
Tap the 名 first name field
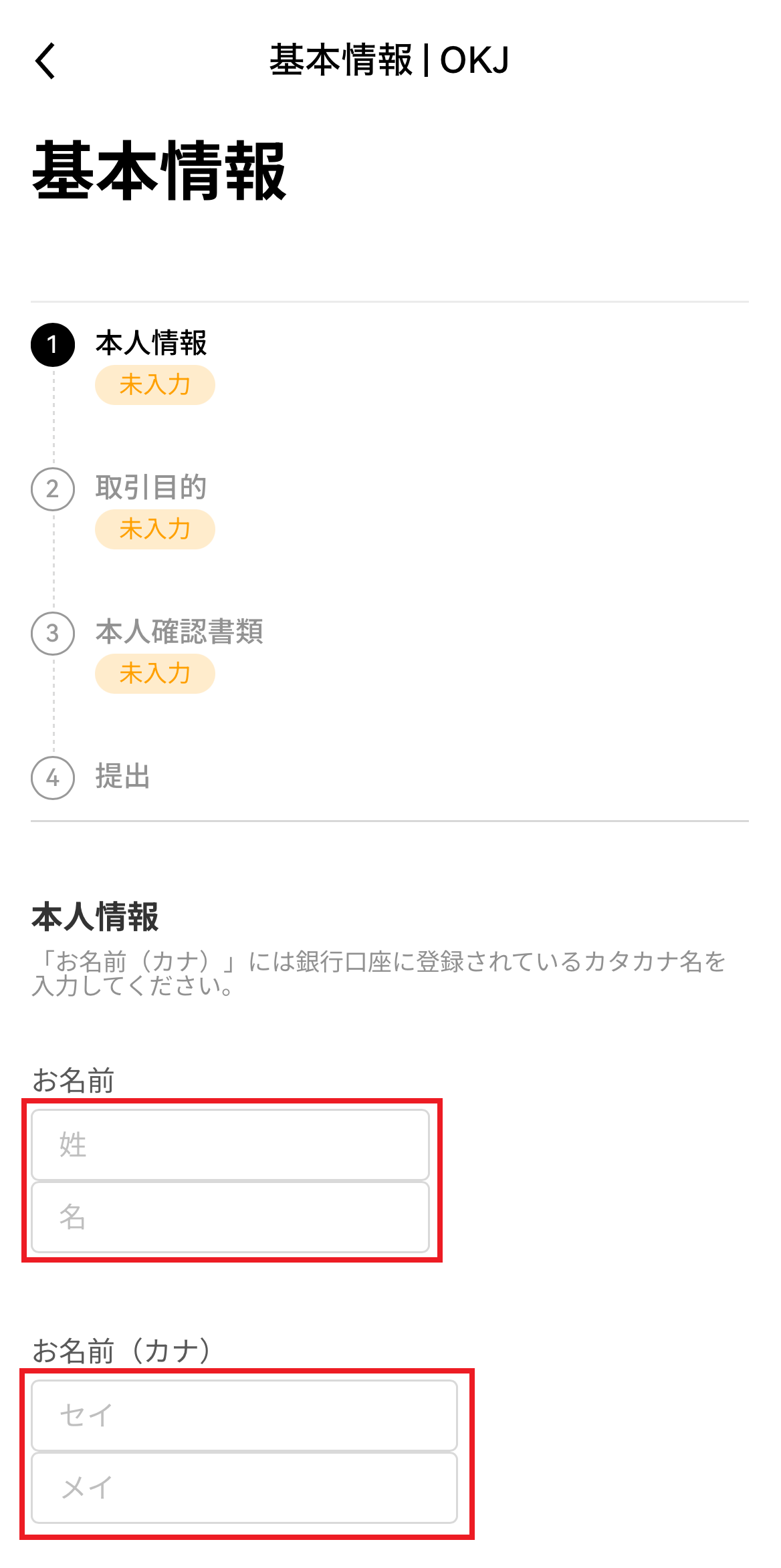click(230, 1217)
